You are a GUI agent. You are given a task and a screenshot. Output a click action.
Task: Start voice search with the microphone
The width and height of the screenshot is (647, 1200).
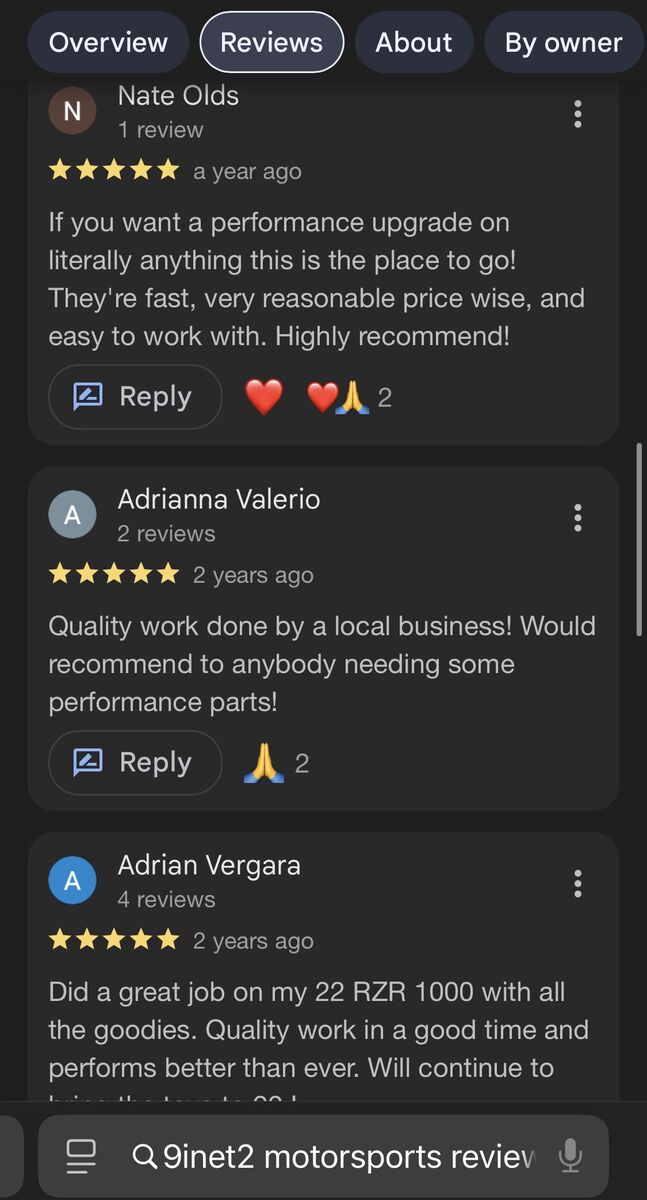(570, 1157)
